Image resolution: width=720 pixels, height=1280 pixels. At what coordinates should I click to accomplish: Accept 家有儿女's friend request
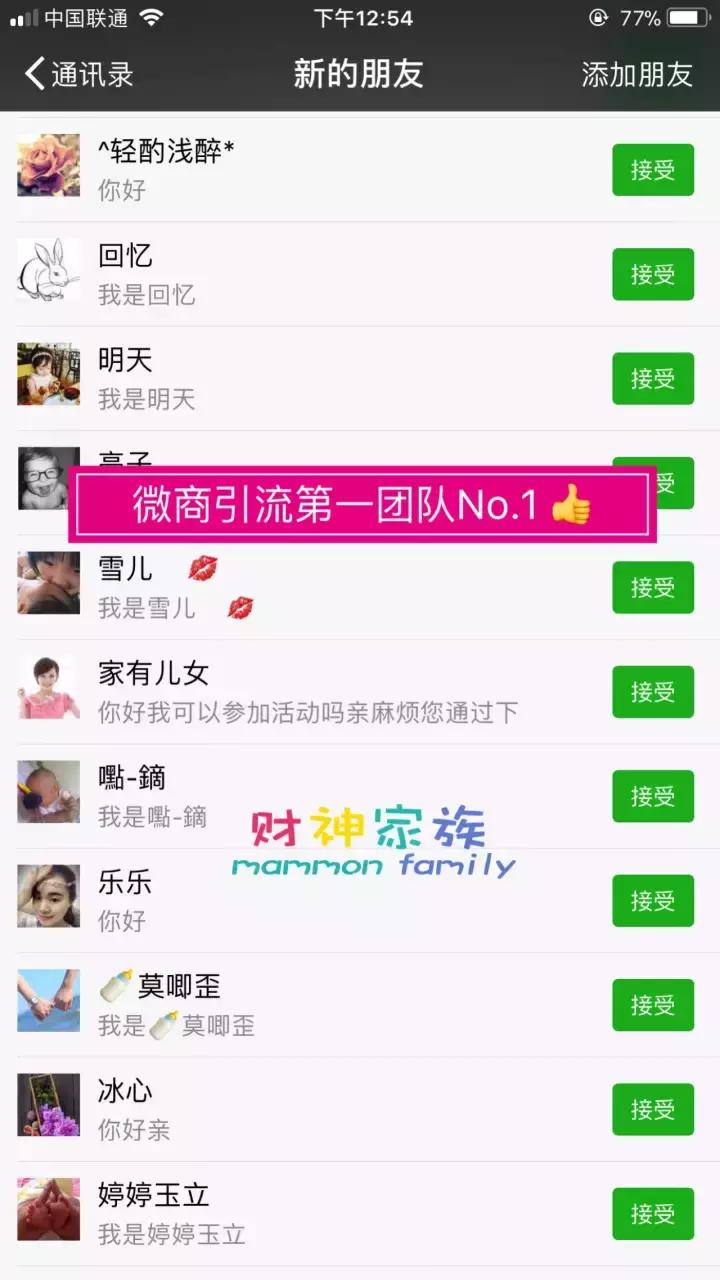652,692
